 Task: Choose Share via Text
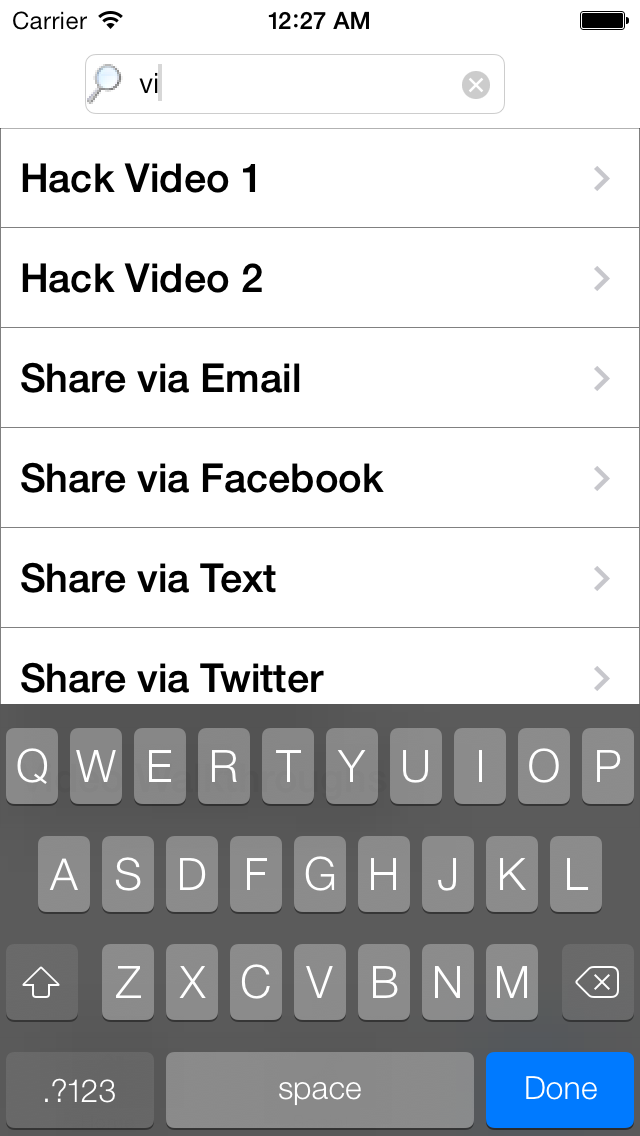click(320, 578)
